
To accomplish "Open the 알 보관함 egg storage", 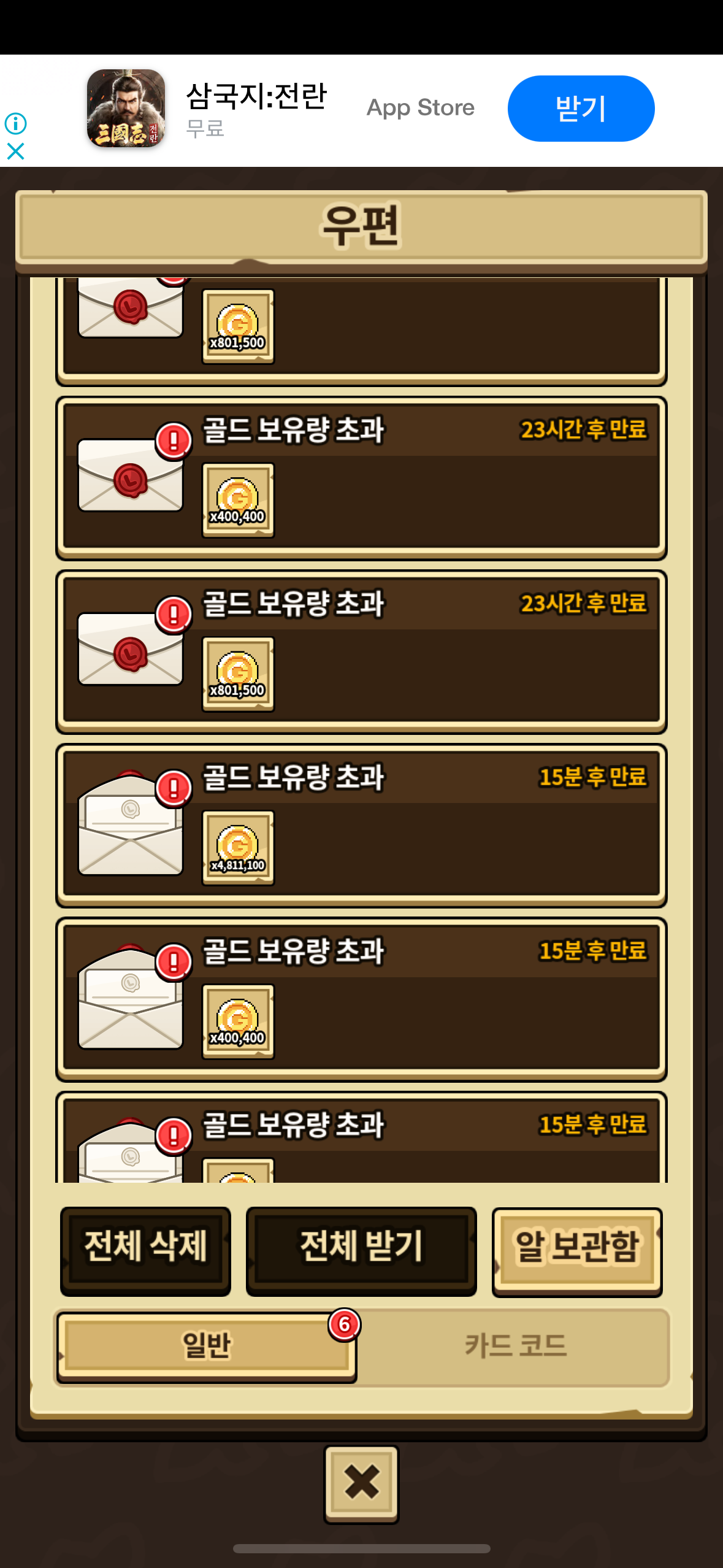I will [x=576, y=1250].
